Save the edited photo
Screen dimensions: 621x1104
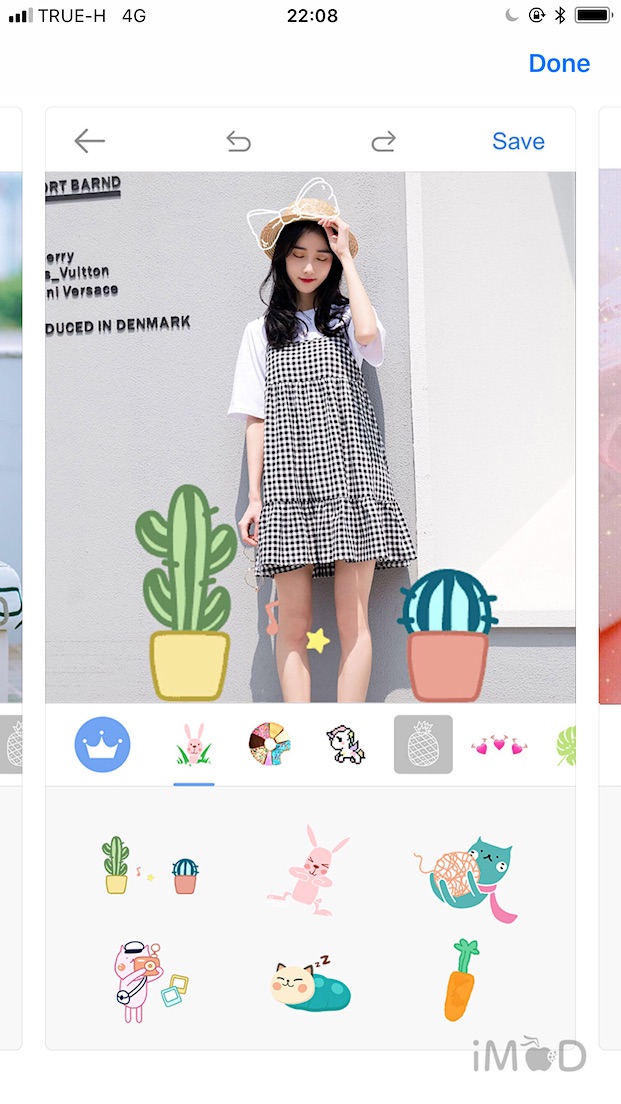click(518, 141)
